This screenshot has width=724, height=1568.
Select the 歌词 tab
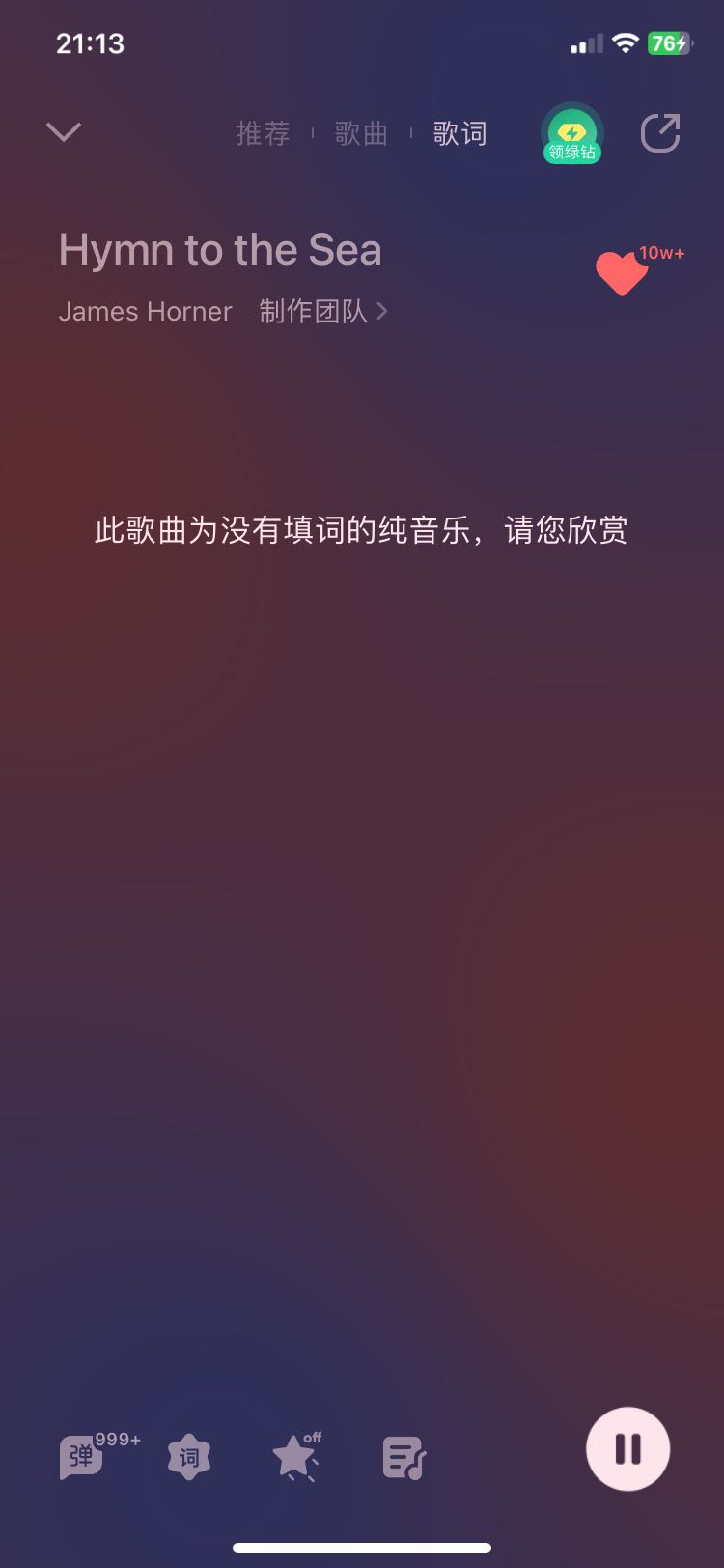click(x=459, y=133)
